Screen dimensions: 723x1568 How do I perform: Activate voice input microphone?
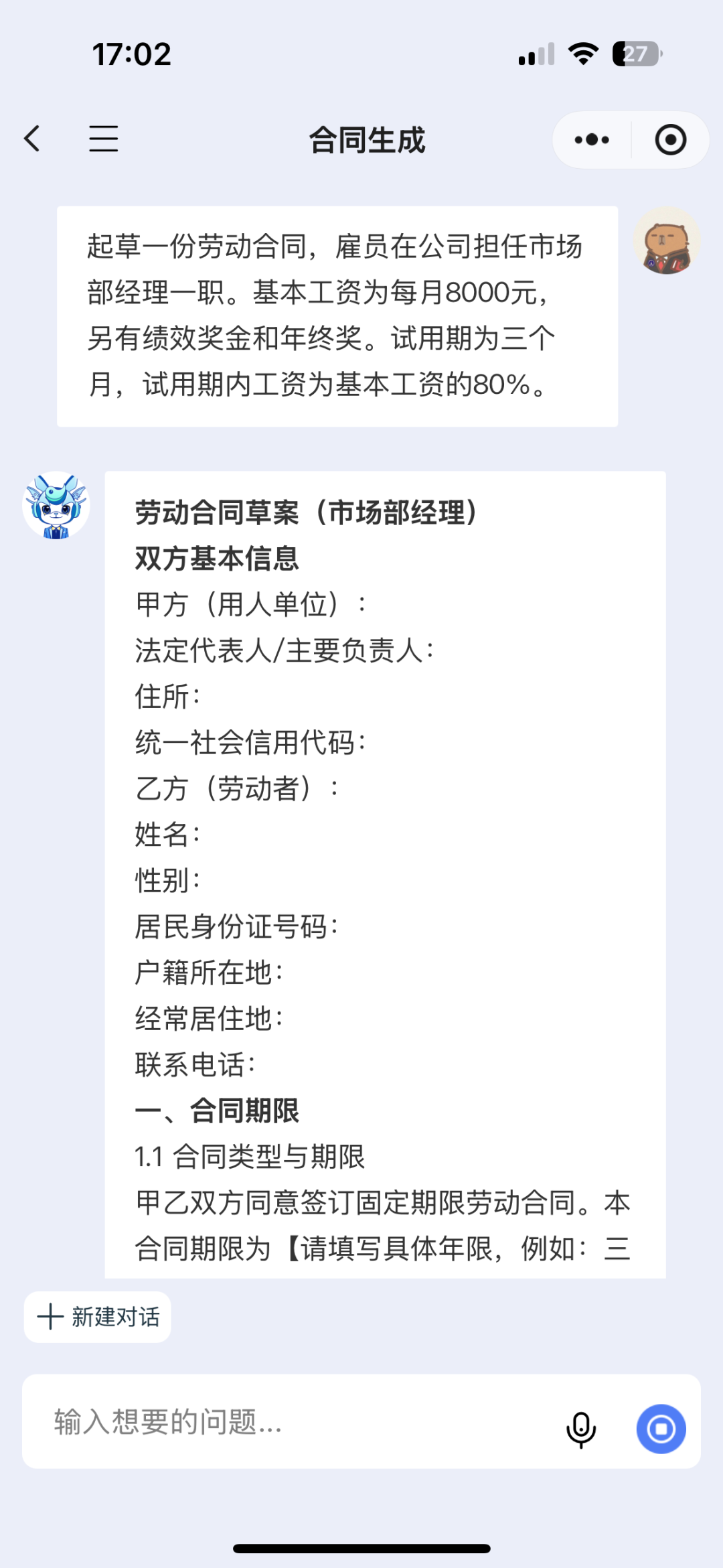[x=580, y=1429]
